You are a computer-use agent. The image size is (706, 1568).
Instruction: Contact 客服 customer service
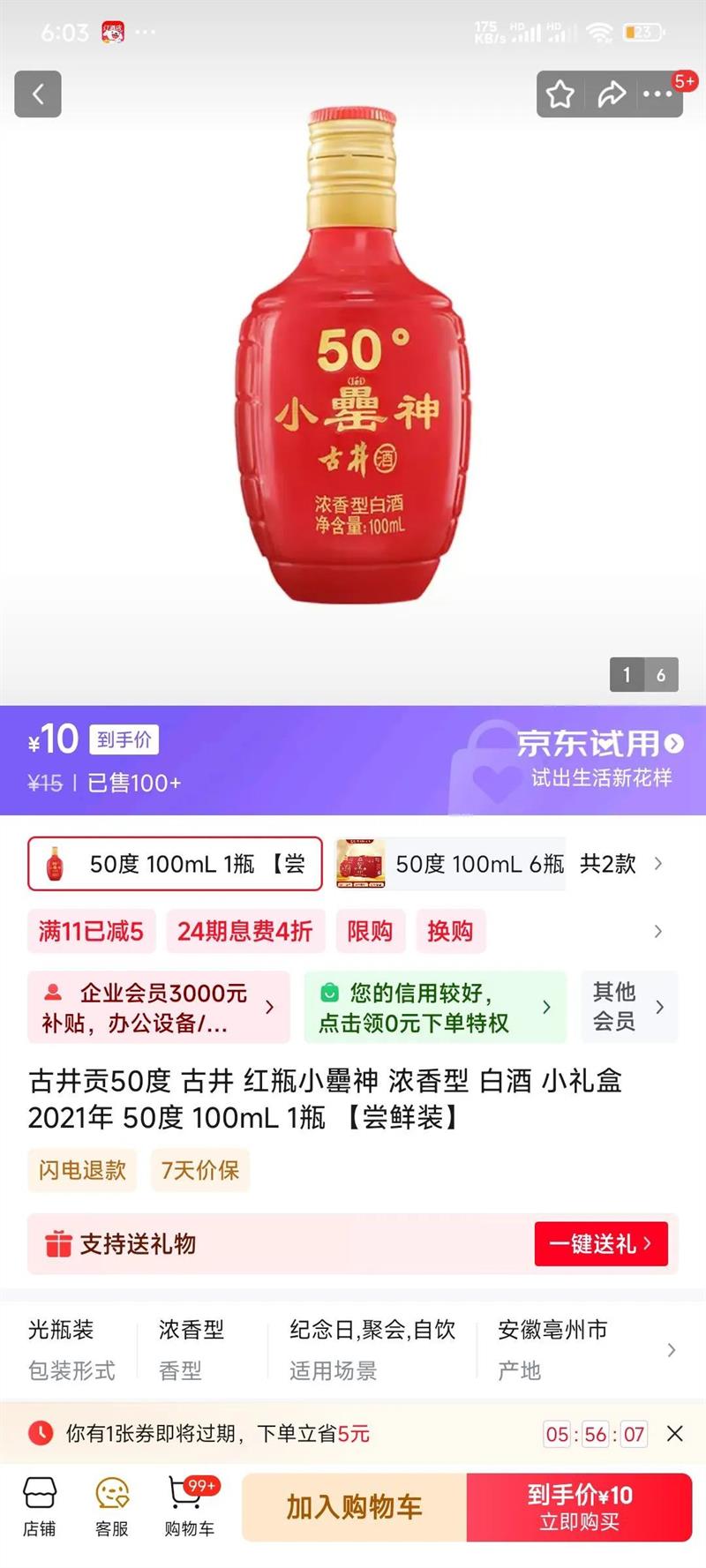112,1507
